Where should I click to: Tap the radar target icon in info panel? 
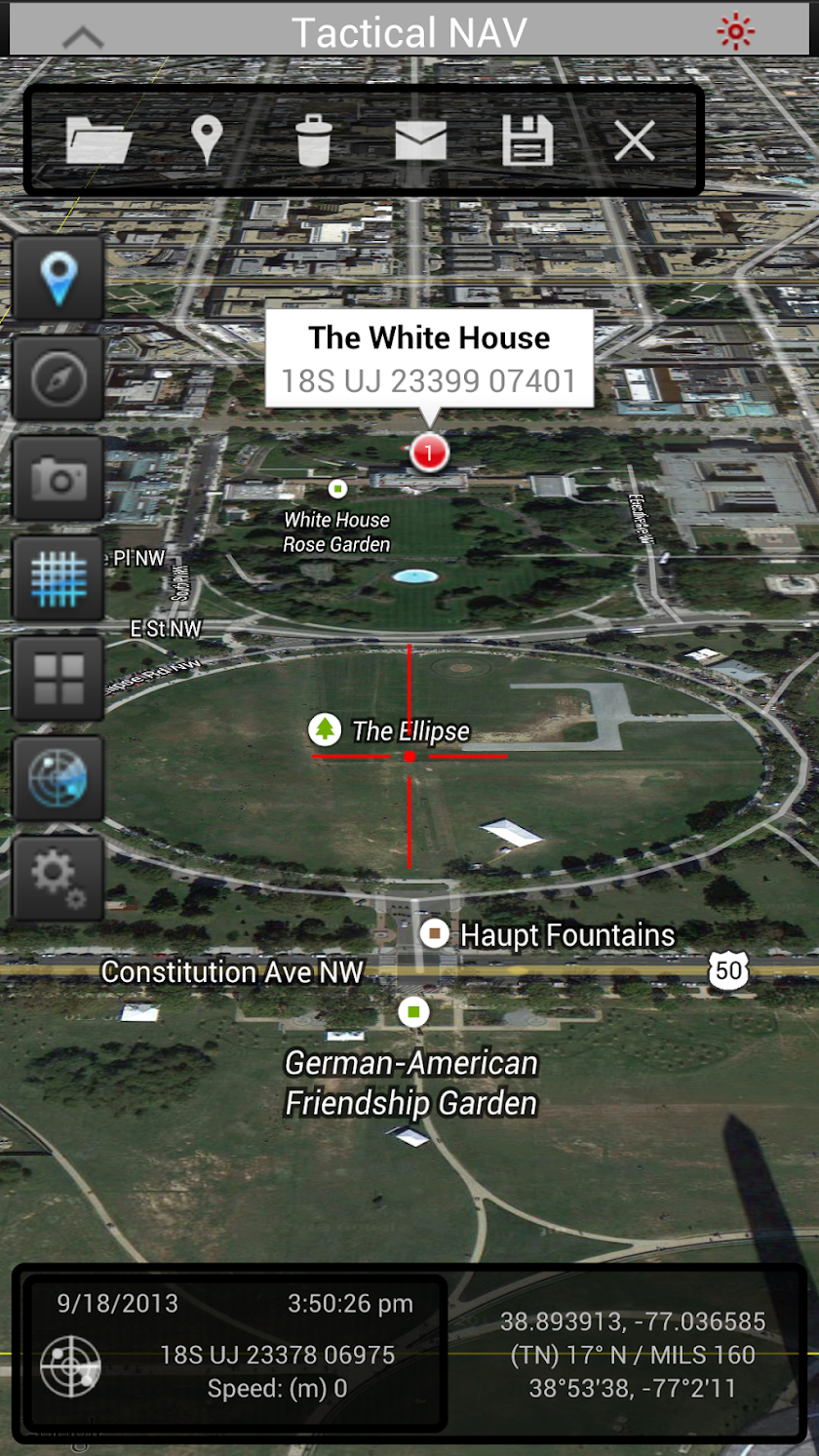tap(70, 1365)
